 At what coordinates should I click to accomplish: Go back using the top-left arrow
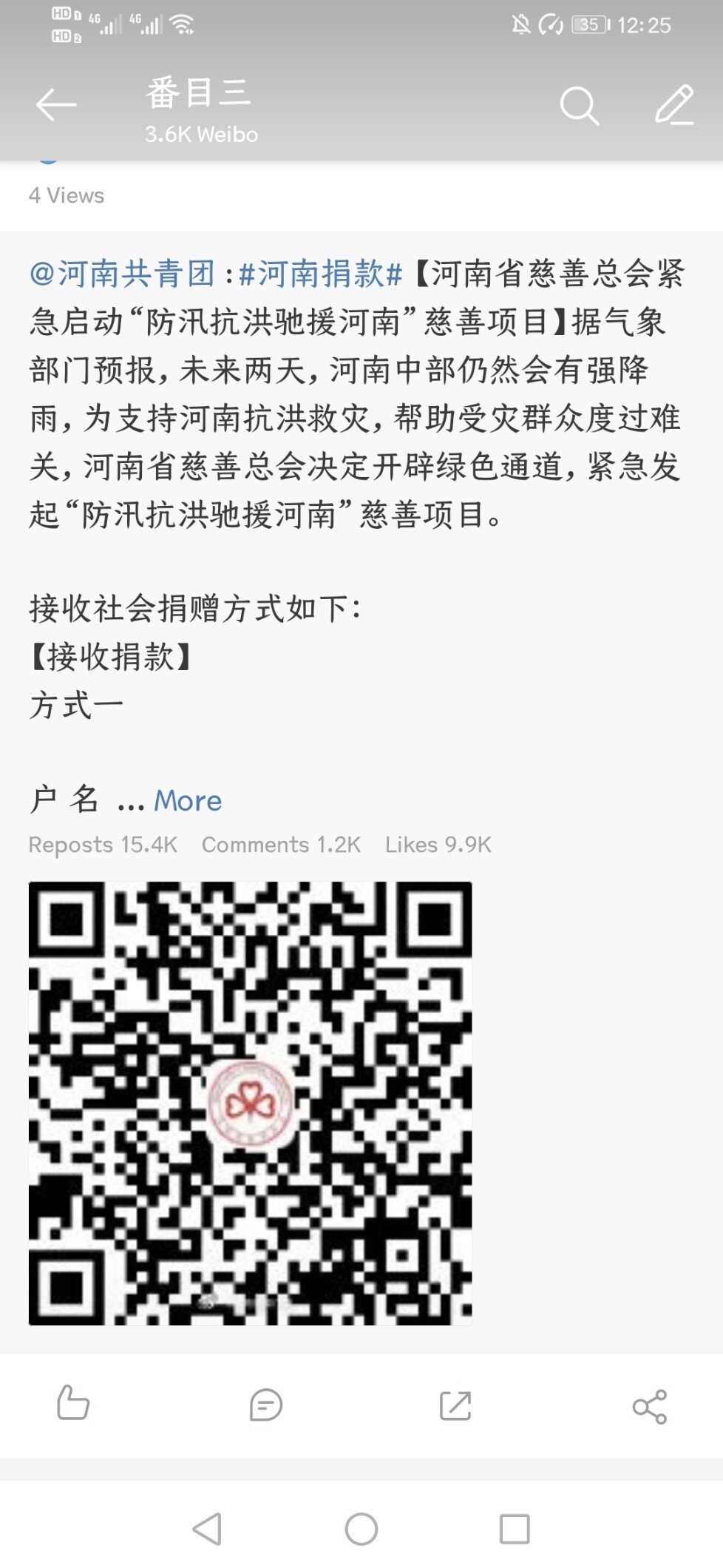click(x=56, y=105)
